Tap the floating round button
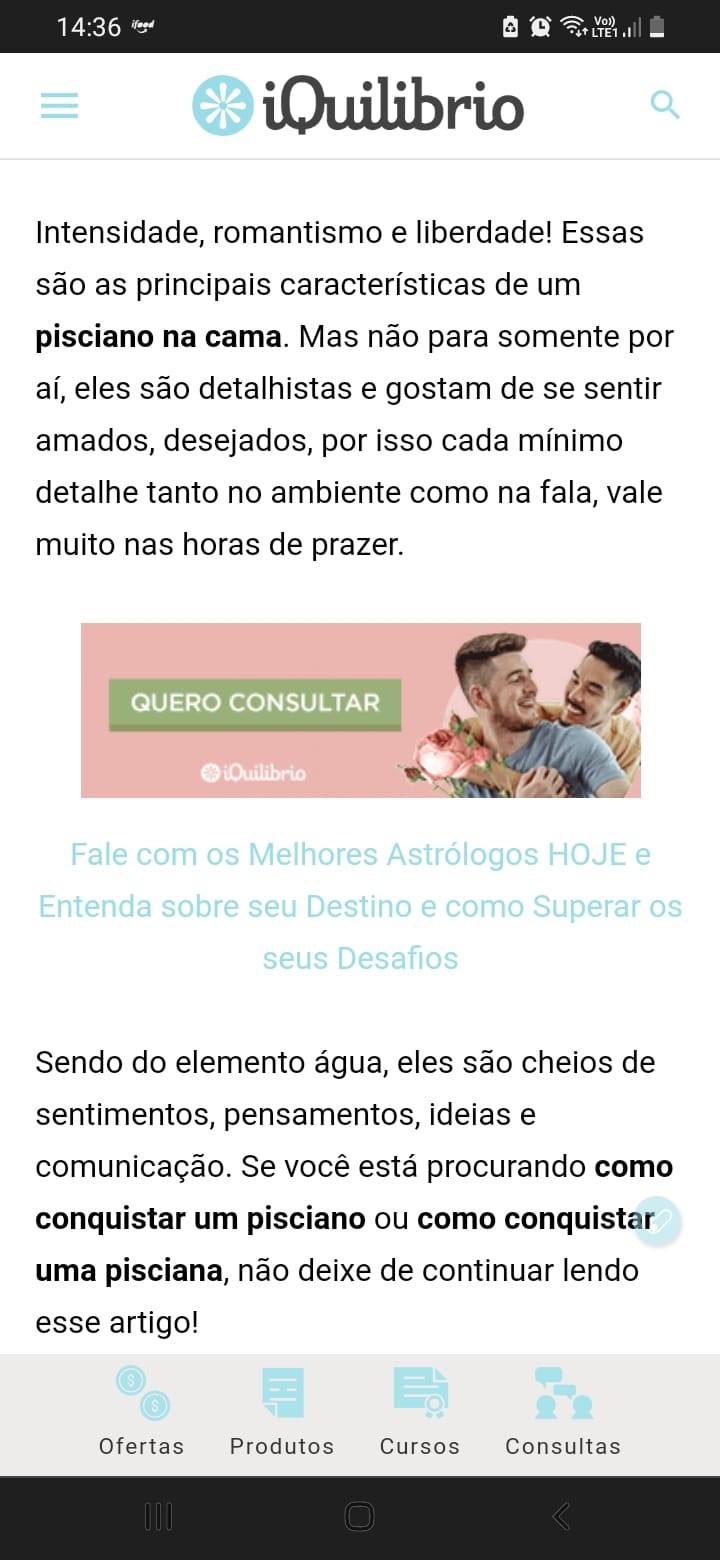The width and height of the screenshot is (720, 1560). [658, 1221]
